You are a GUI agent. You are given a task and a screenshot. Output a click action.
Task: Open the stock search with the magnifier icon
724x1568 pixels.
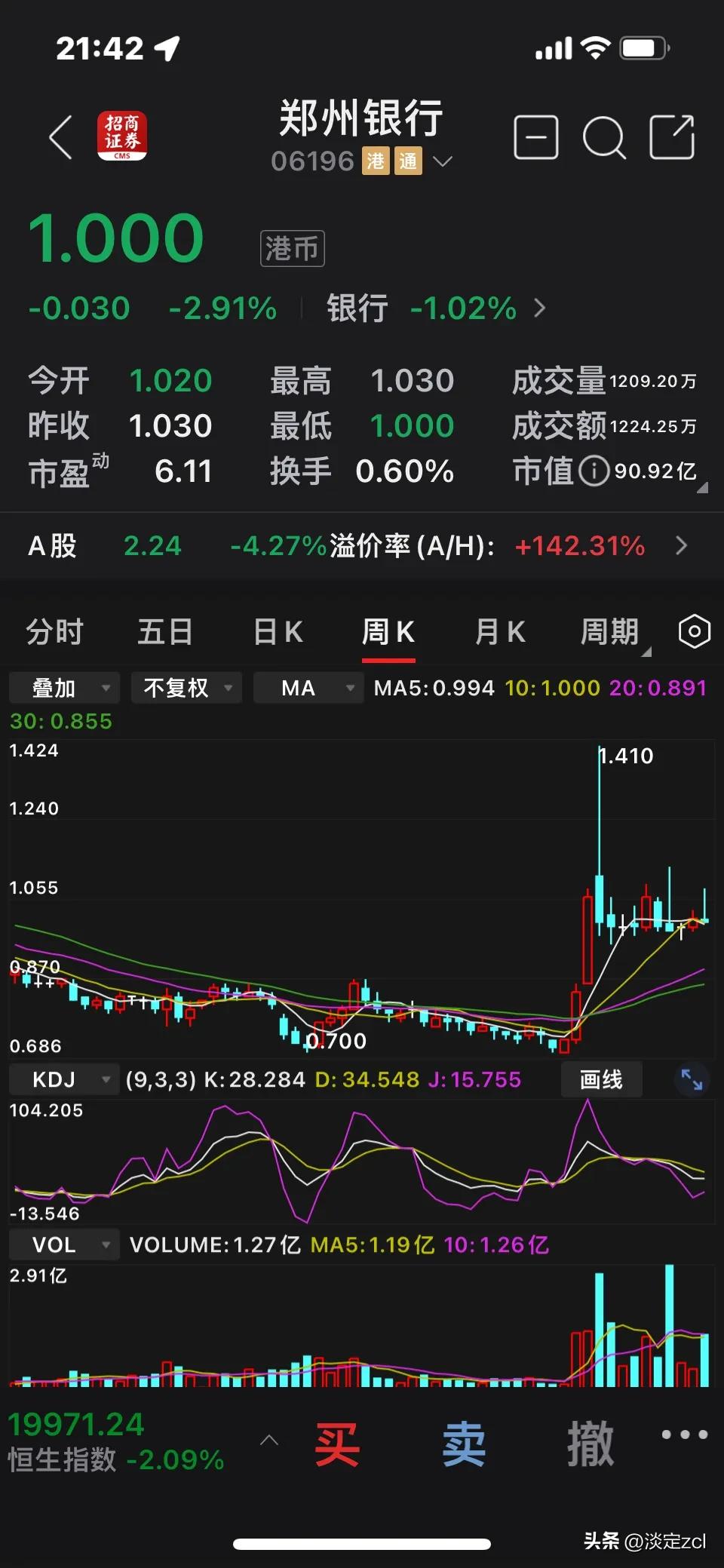coord(603,137)
